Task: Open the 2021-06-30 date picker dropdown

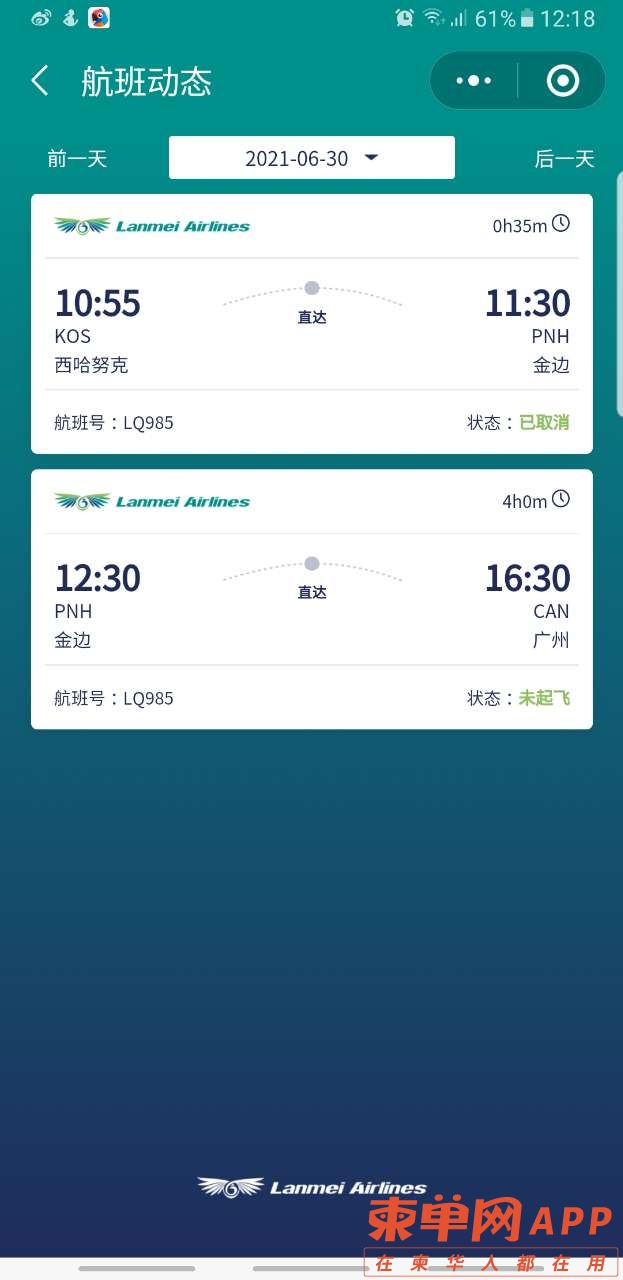Action: (x=311, y=158)
